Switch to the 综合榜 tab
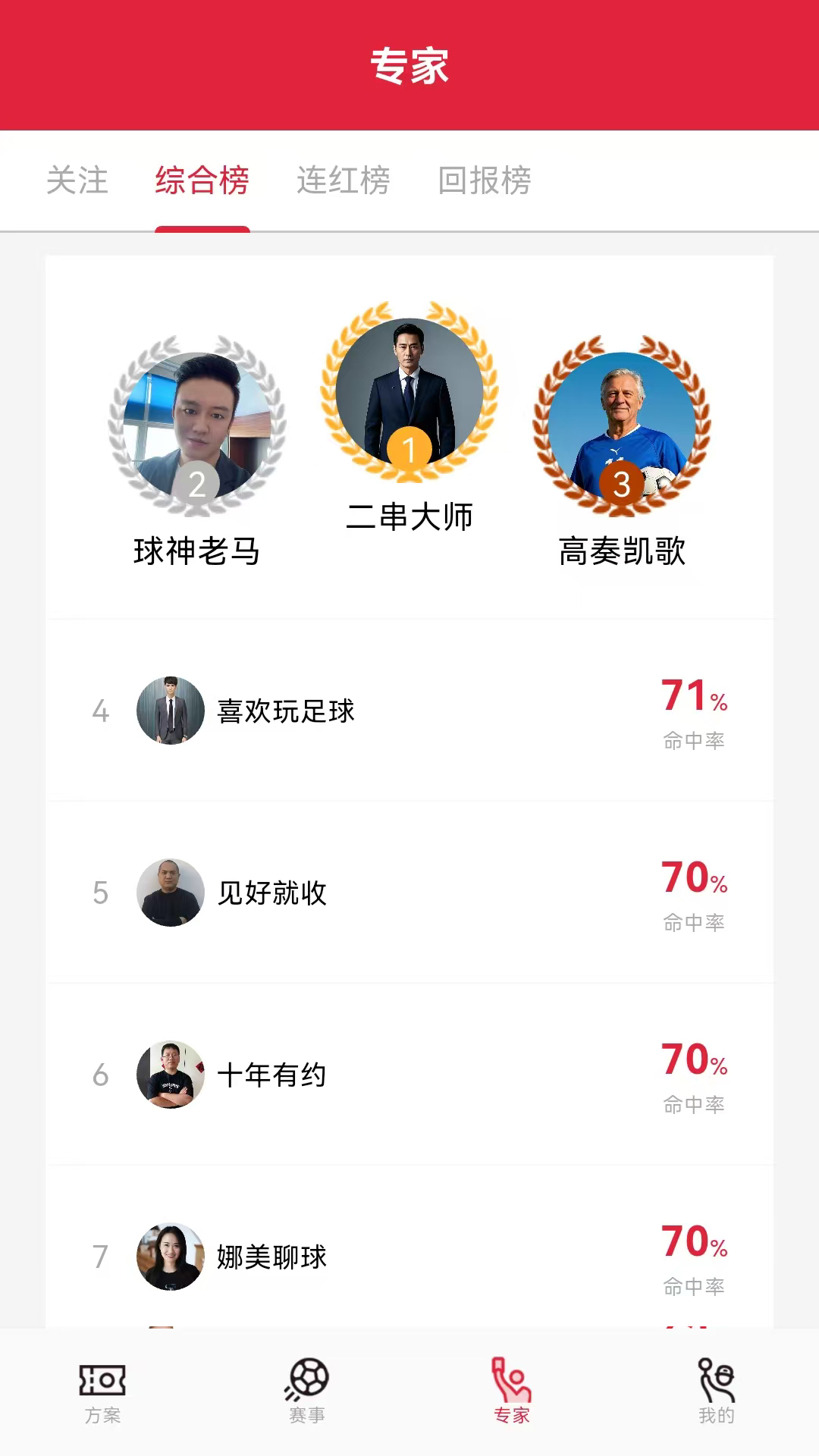The width and height of the screenshot is (819, 1456). coord(202,182)
